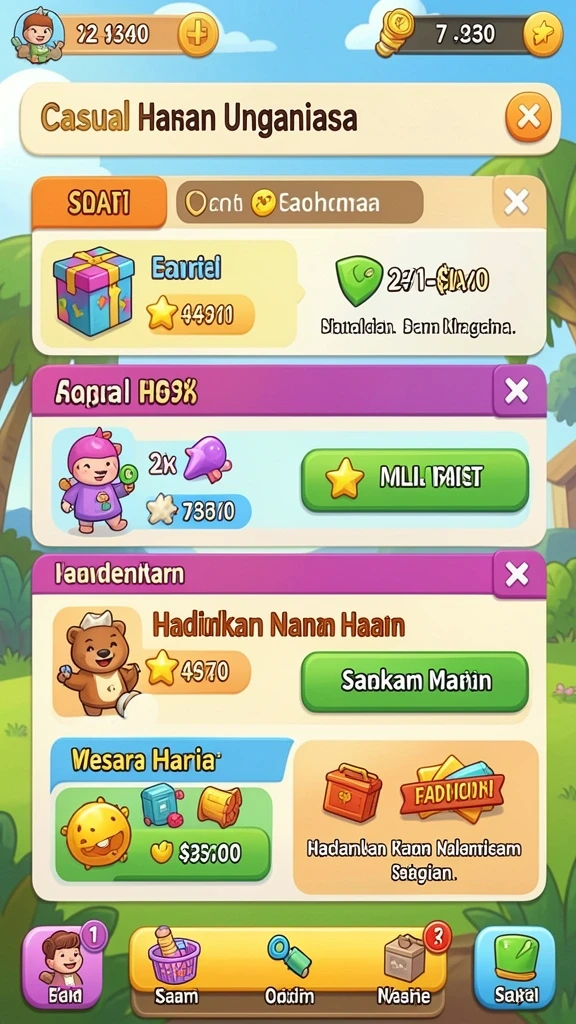576x1024 pixels.
Task: Tap the plus button beside the 2 1340 counter
Action: pos(198,34)
